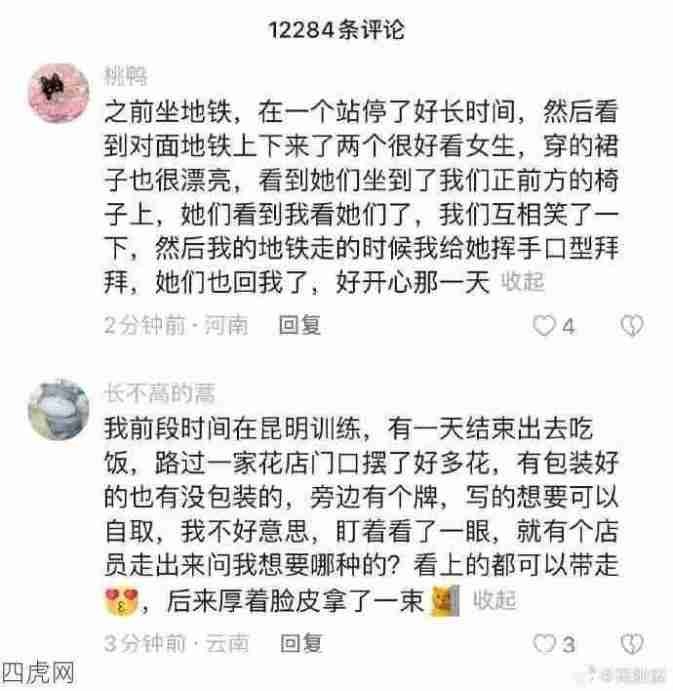Like 桃鸭's comment
The height and width of the screenshot is (691, 673).
pos(544,326)
